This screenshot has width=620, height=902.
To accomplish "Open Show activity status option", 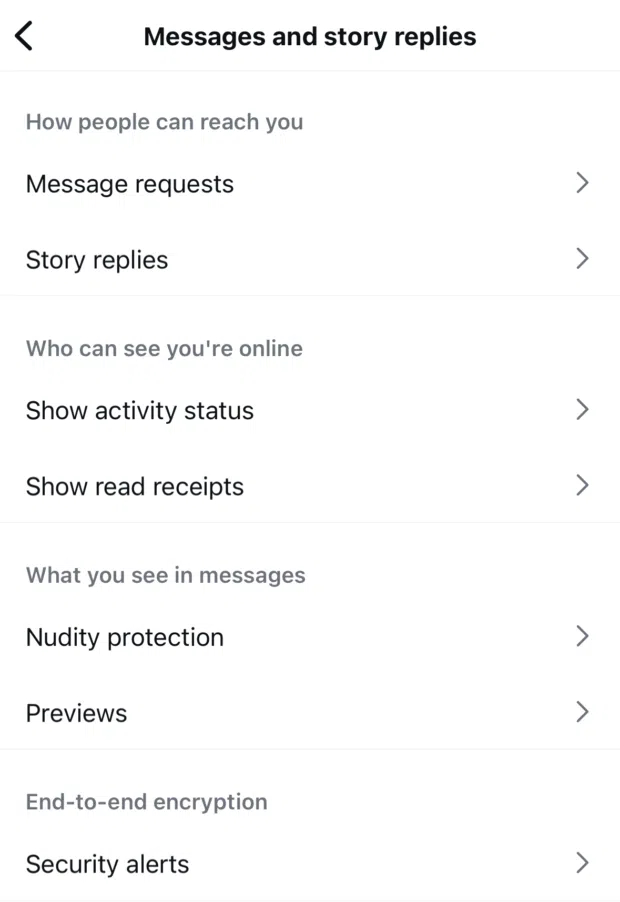I will coord(309,410).
